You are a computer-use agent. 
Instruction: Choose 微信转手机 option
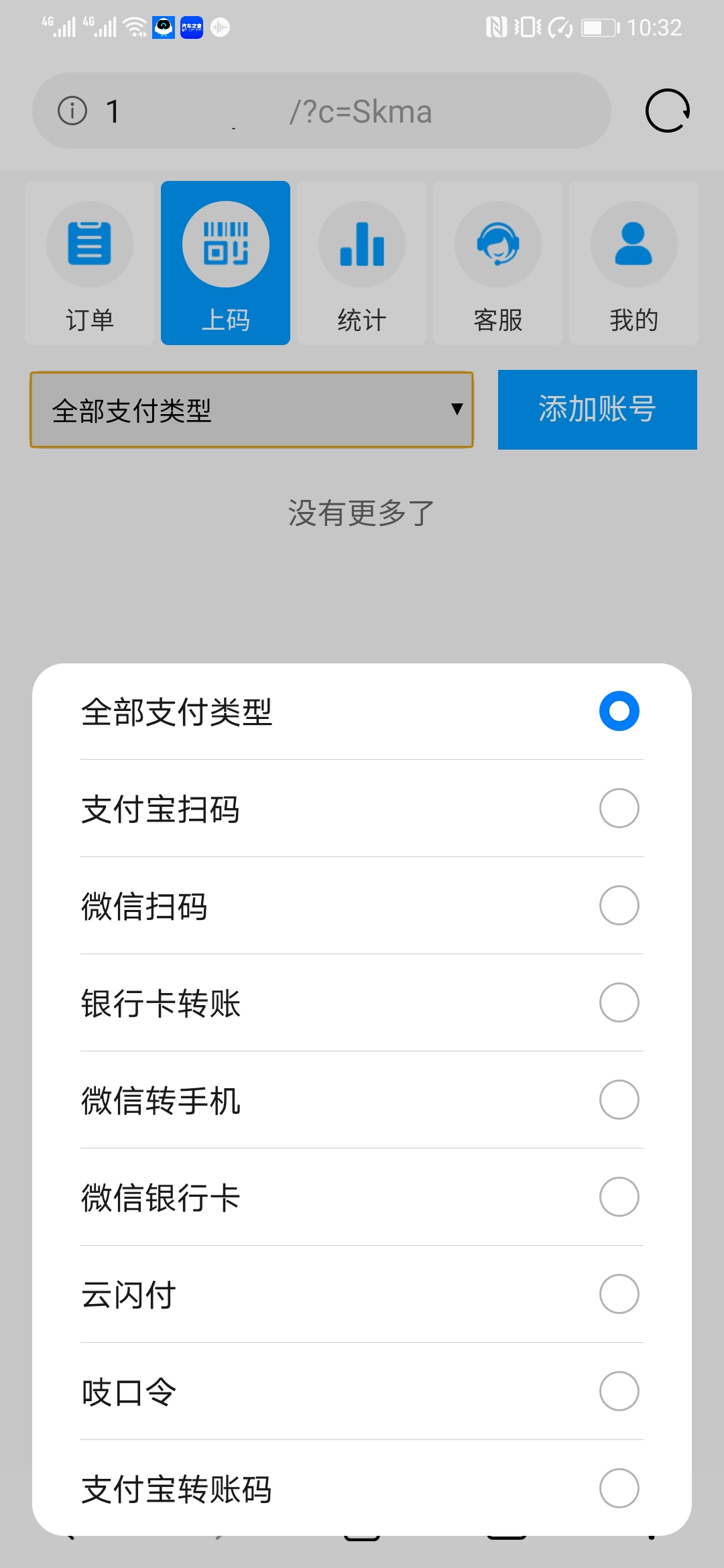click(x=362, y=1100)
